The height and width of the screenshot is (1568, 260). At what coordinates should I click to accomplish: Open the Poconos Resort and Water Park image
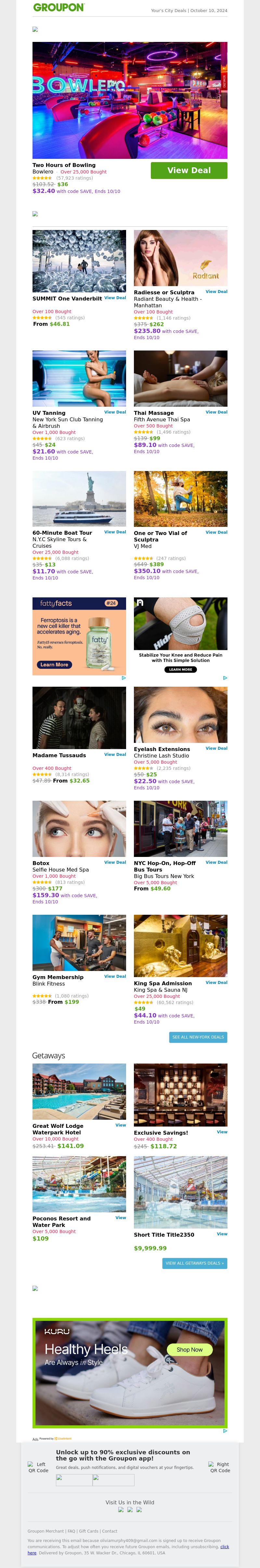tap(79, 1184)
